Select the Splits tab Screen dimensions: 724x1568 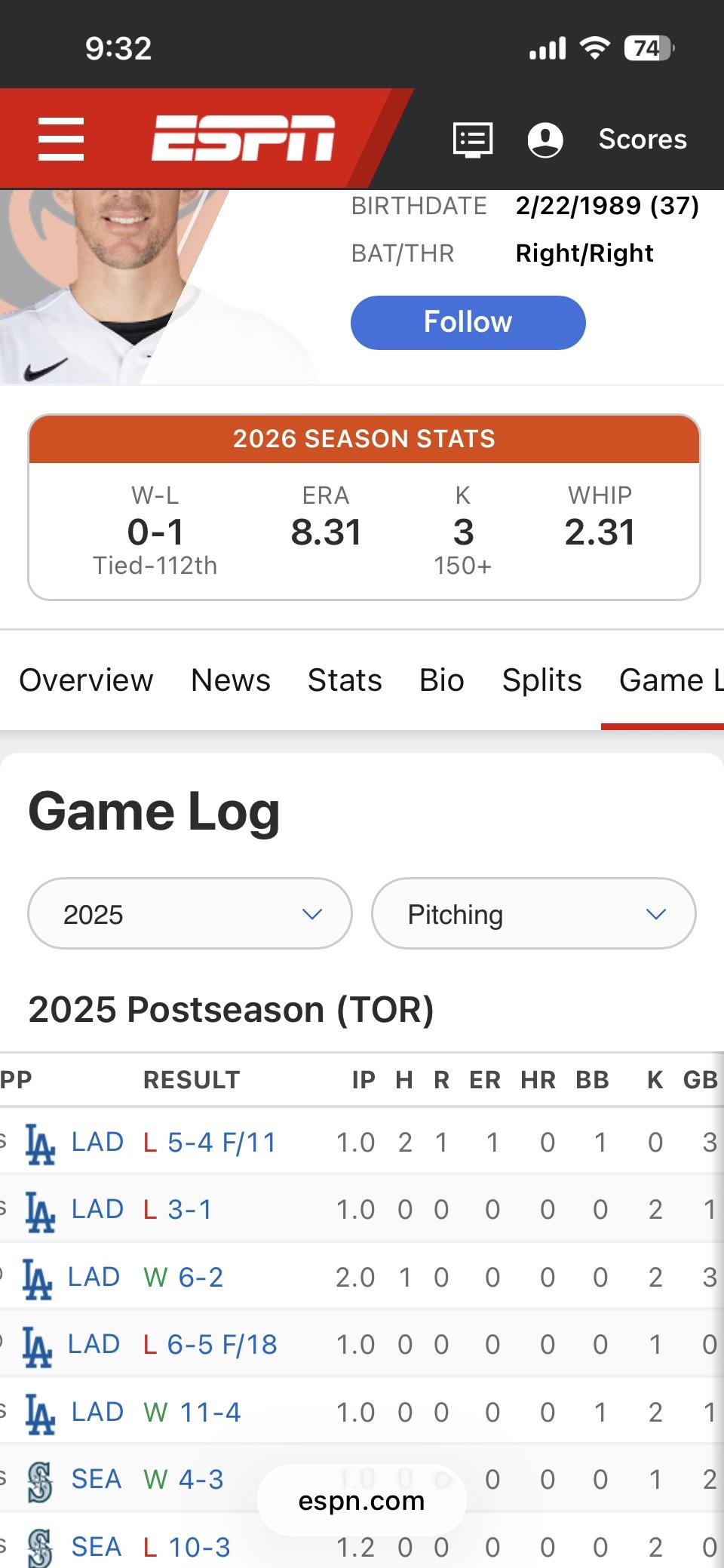(x=542, y=680)
